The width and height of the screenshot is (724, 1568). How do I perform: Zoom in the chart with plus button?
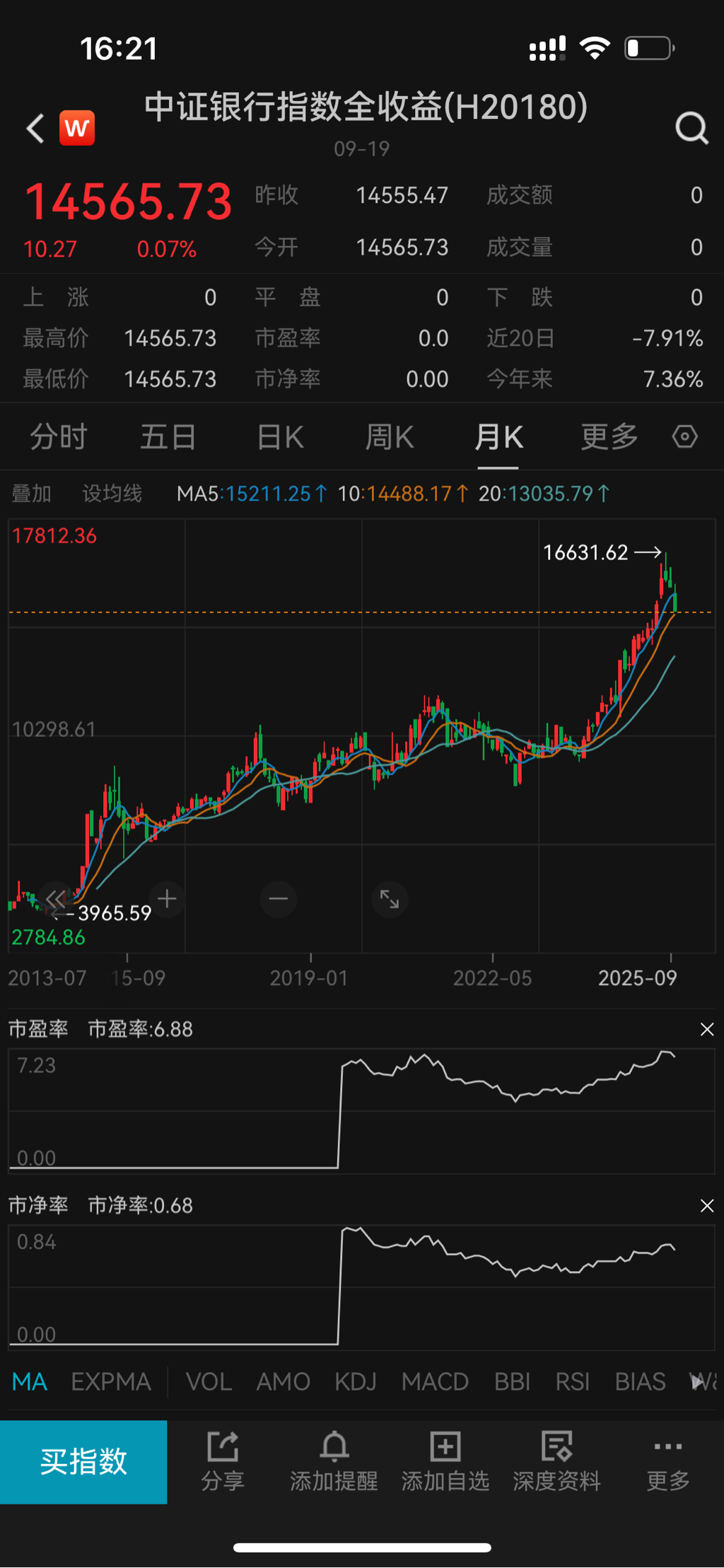point(168,899)
